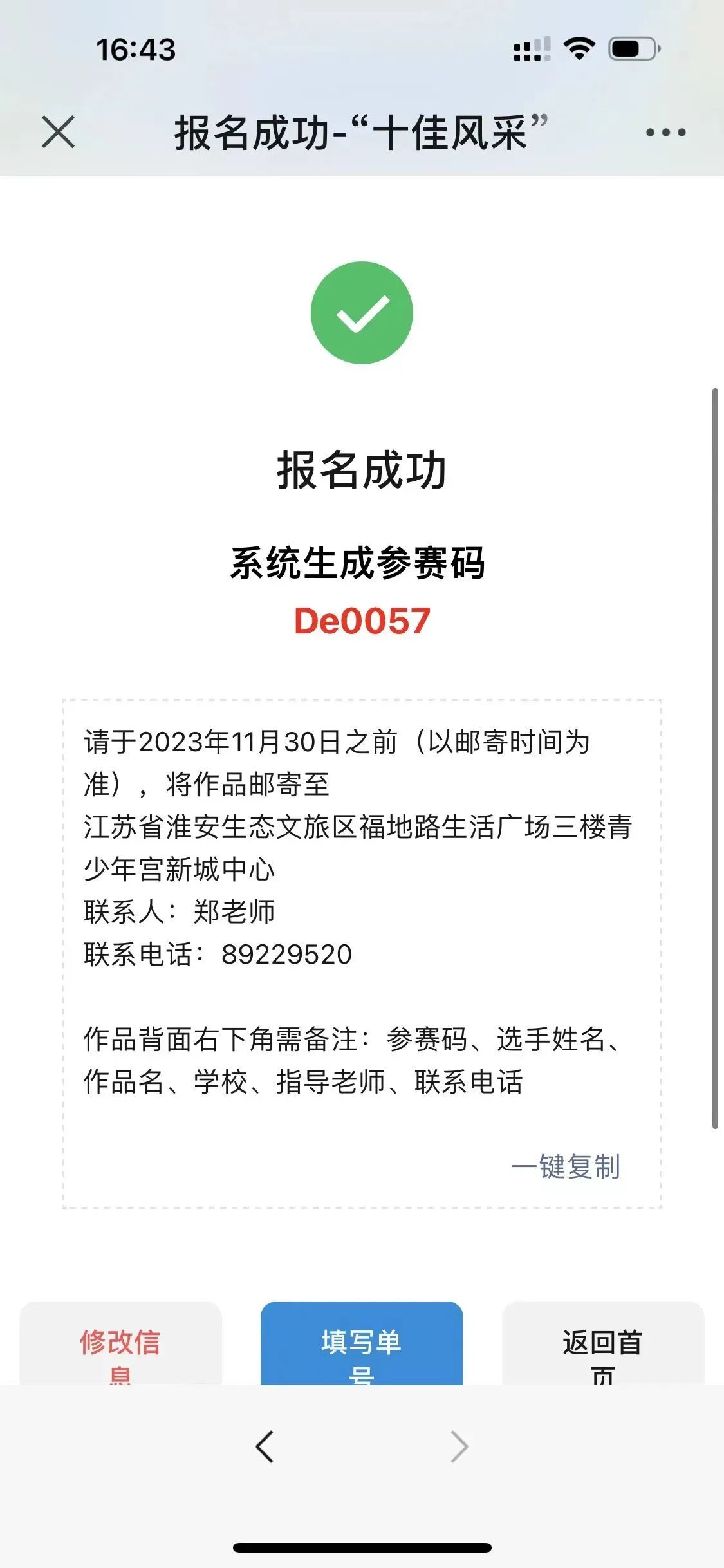Go back with the browser back arrow
Screen dimensions: 724x1568
point(265,1447)
